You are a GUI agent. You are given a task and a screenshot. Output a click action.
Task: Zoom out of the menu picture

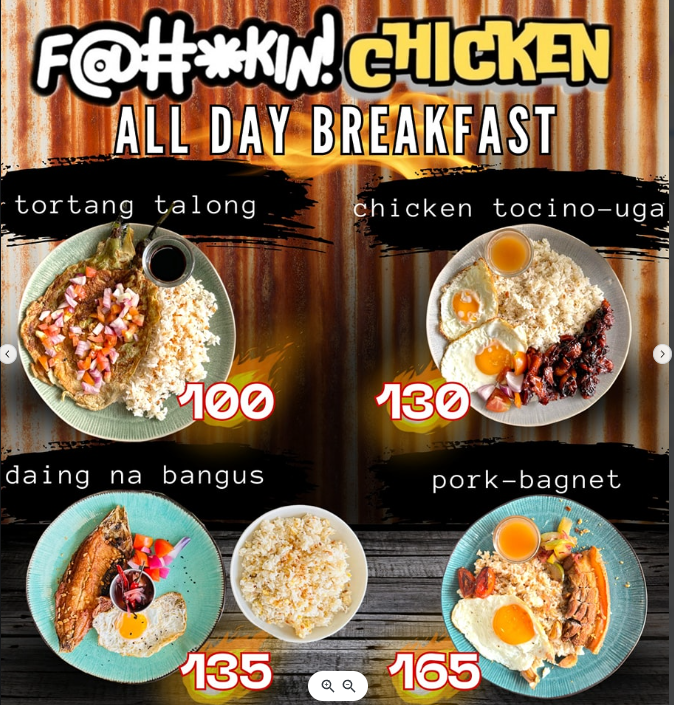pyautogui.click(x=349, y=686)
